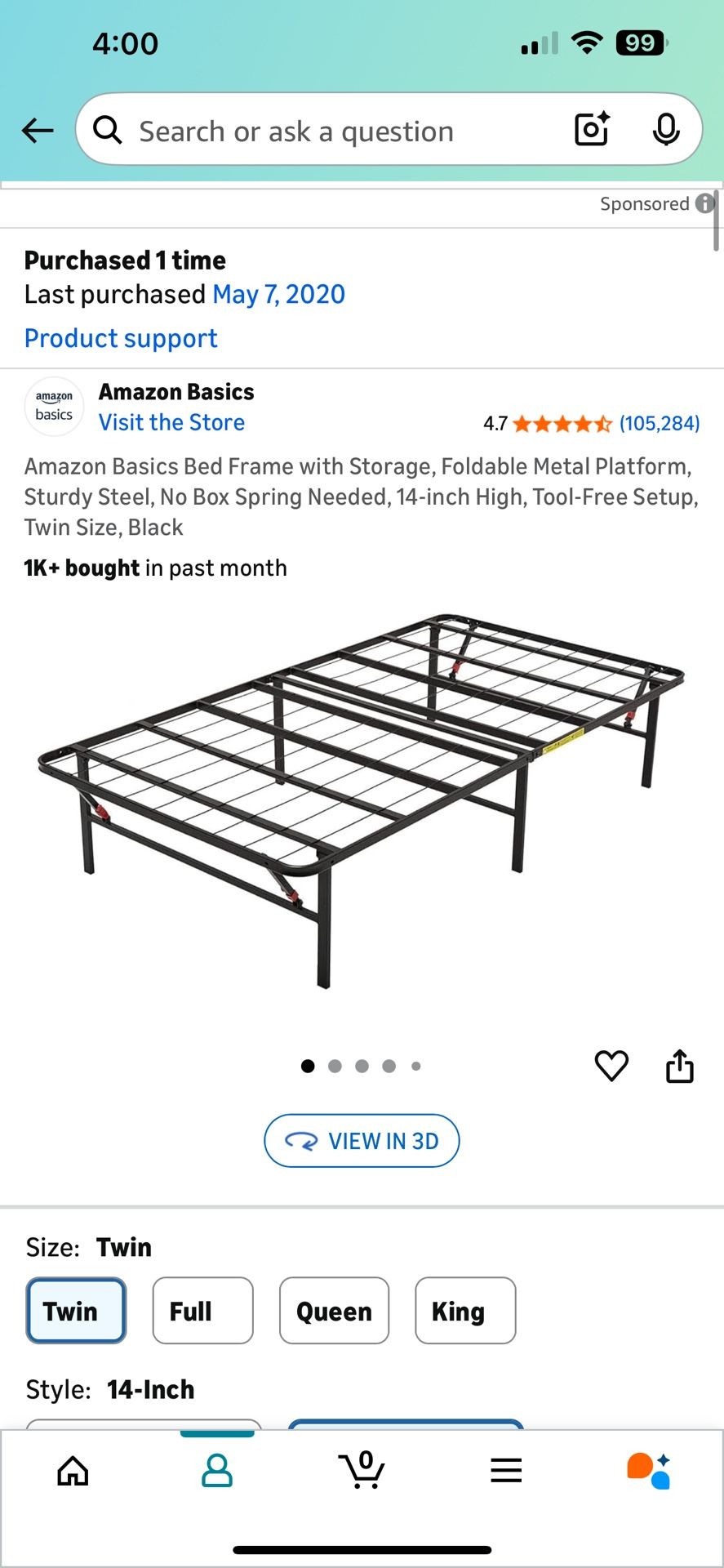
Task: Select the Full size option
Action: 202,1311
